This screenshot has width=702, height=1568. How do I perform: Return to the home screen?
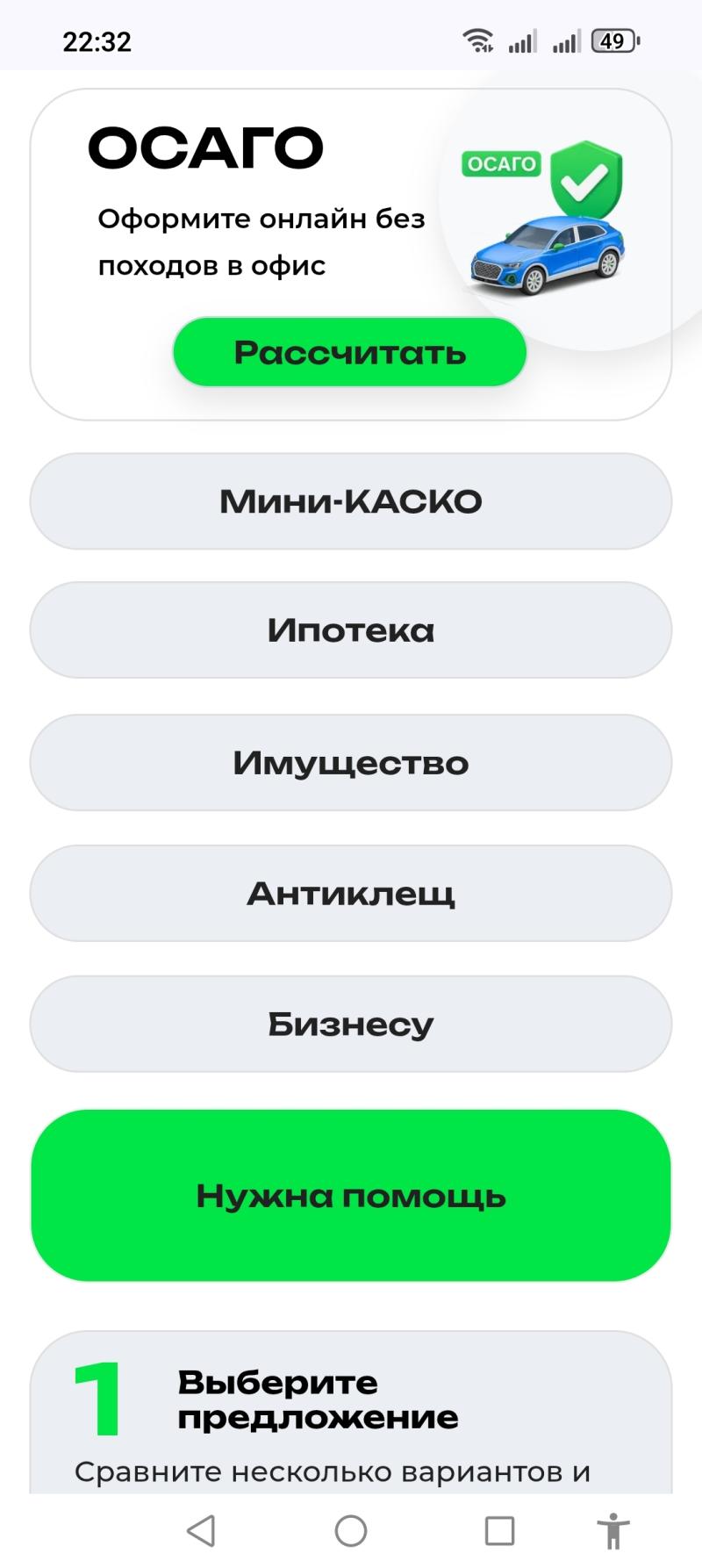coord(351,1530)
